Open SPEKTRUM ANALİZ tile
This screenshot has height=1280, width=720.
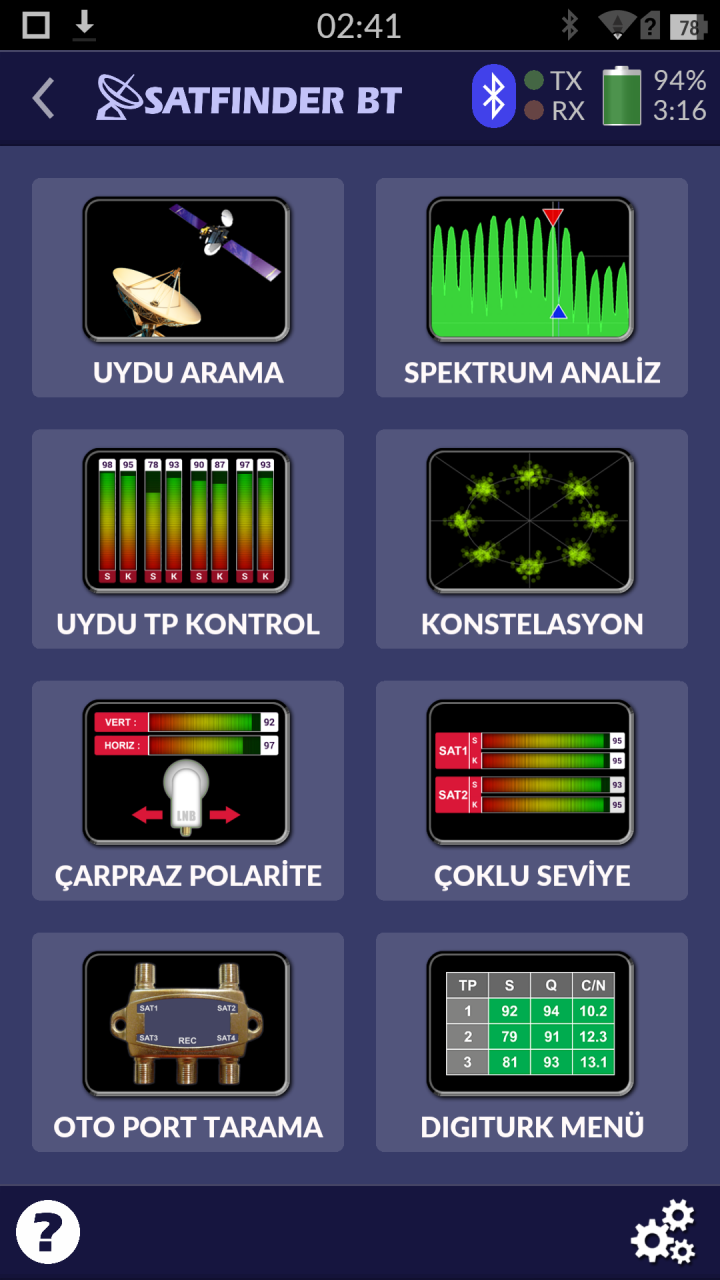point(532,288)
